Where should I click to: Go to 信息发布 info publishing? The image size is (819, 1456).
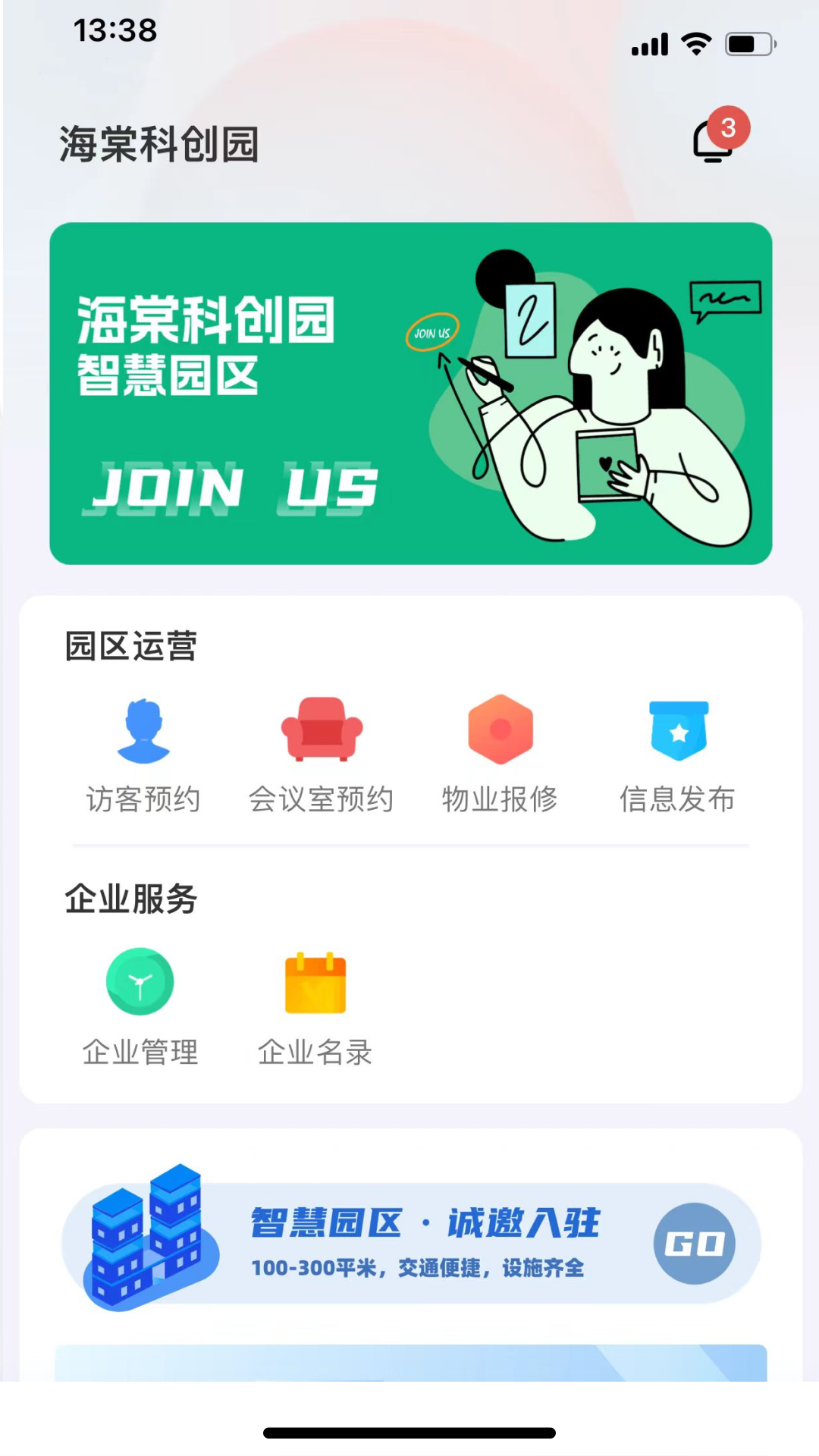pos(678,755)
